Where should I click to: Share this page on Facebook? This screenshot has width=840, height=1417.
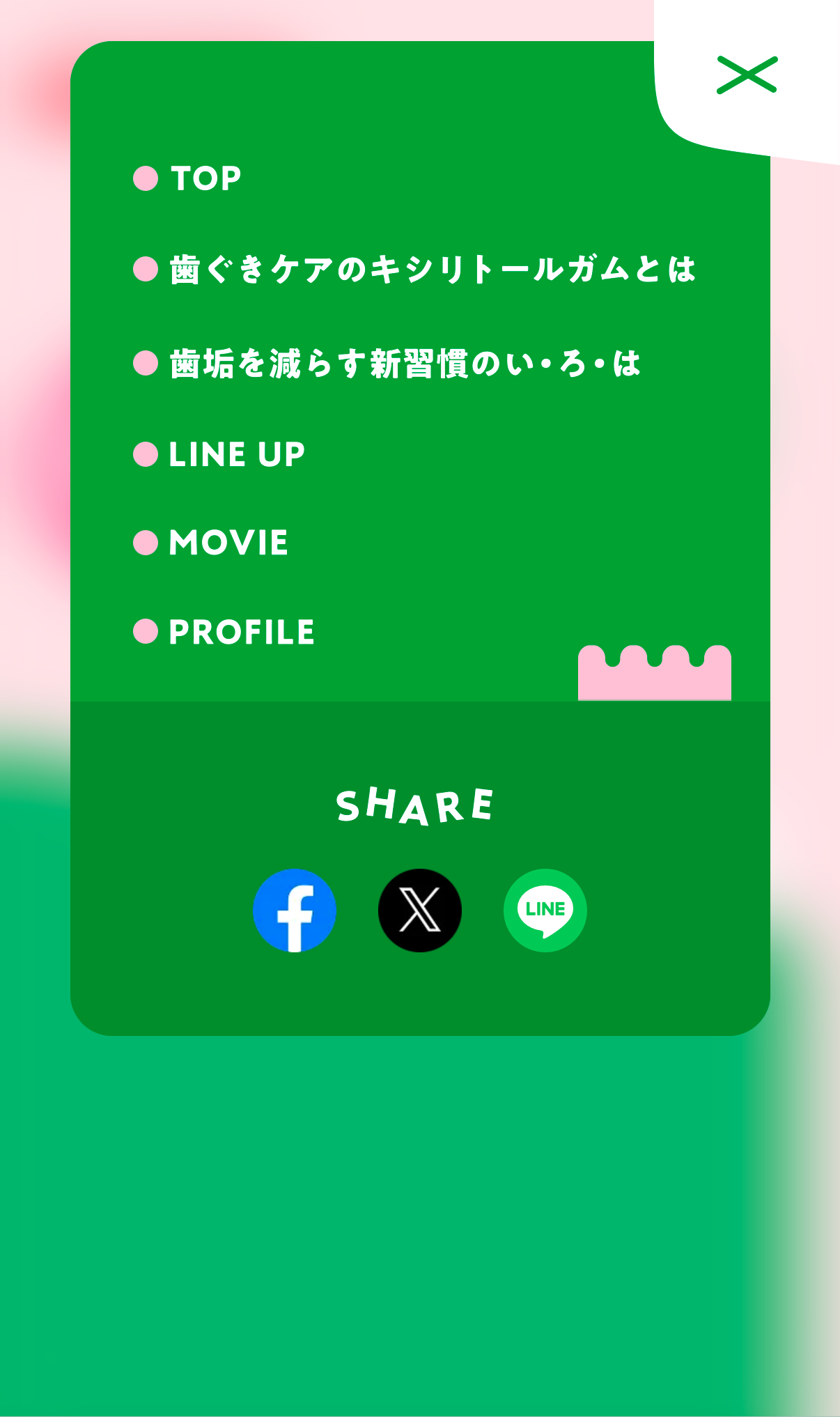tap(295, 910)
